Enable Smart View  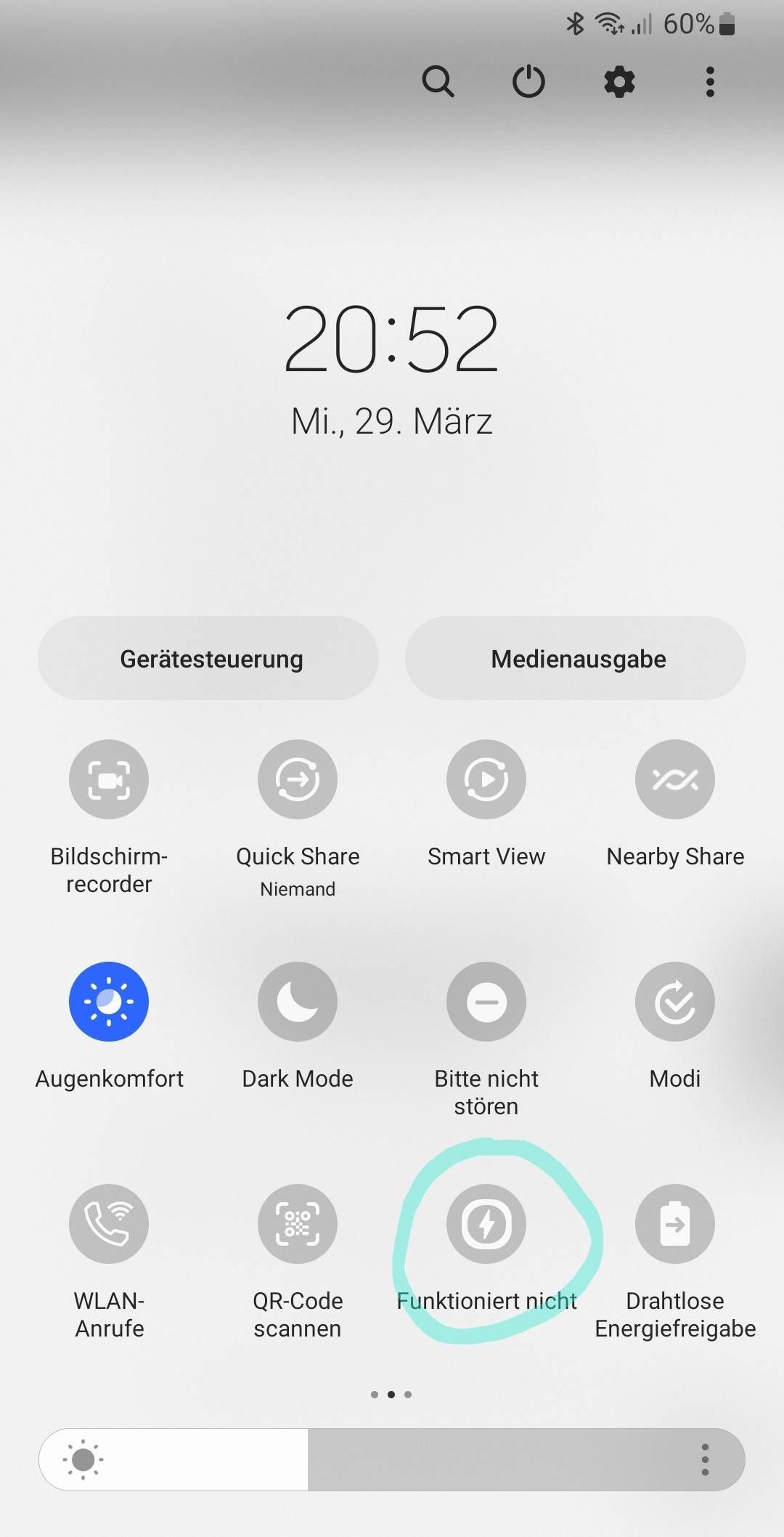tap(486, 779)
